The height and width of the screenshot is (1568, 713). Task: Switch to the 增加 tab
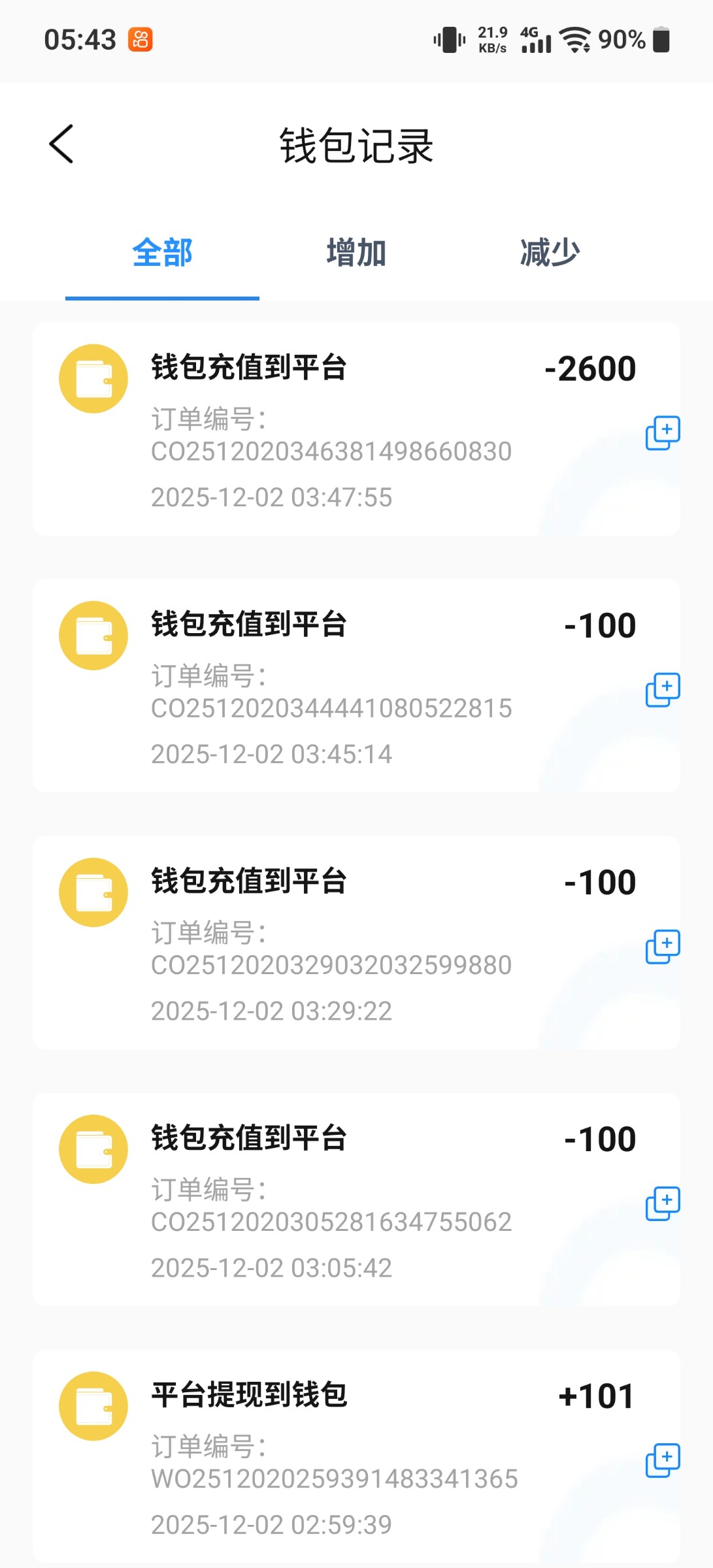click(356, 253)
